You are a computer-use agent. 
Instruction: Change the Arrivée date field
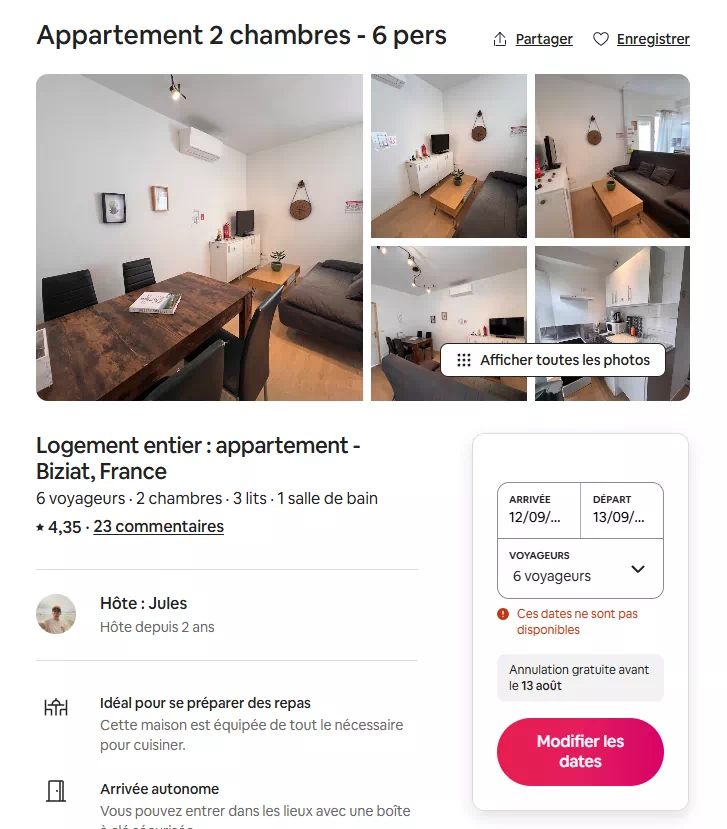538,509
